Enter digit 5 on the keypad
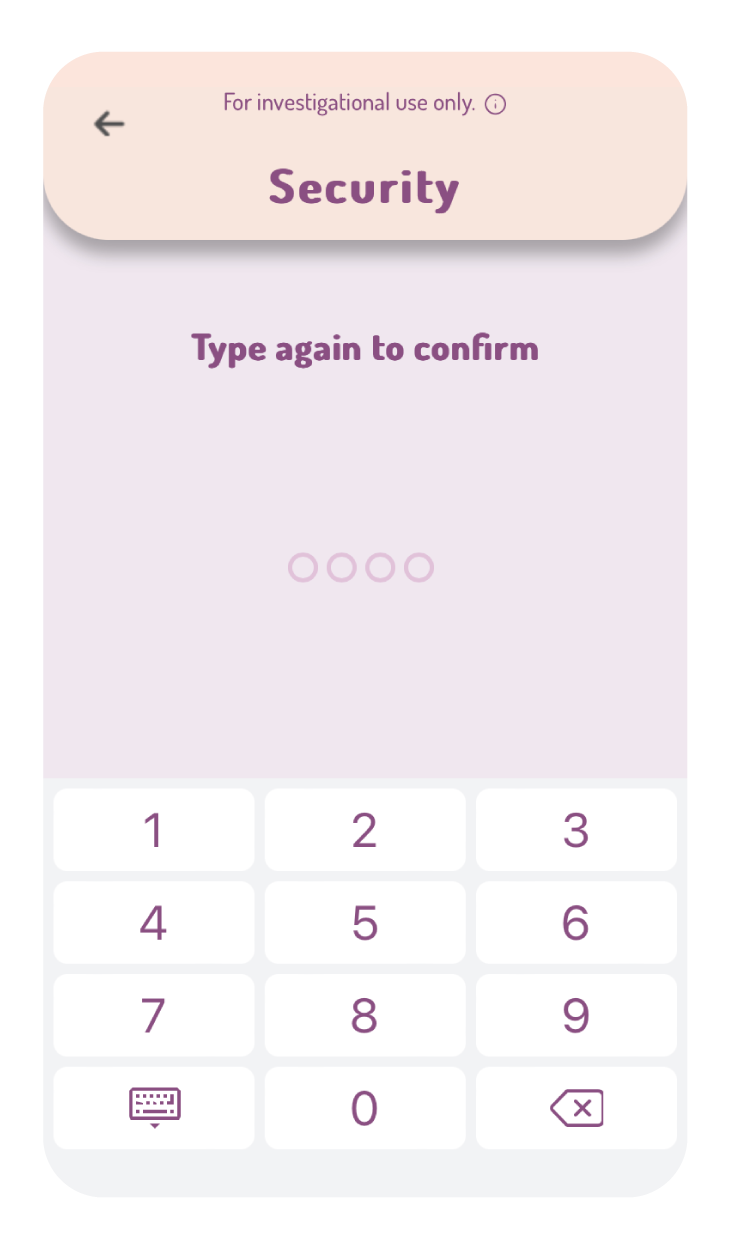This screenshot has height=1247, width=730. pyautogui.click(x=365, y=923)
